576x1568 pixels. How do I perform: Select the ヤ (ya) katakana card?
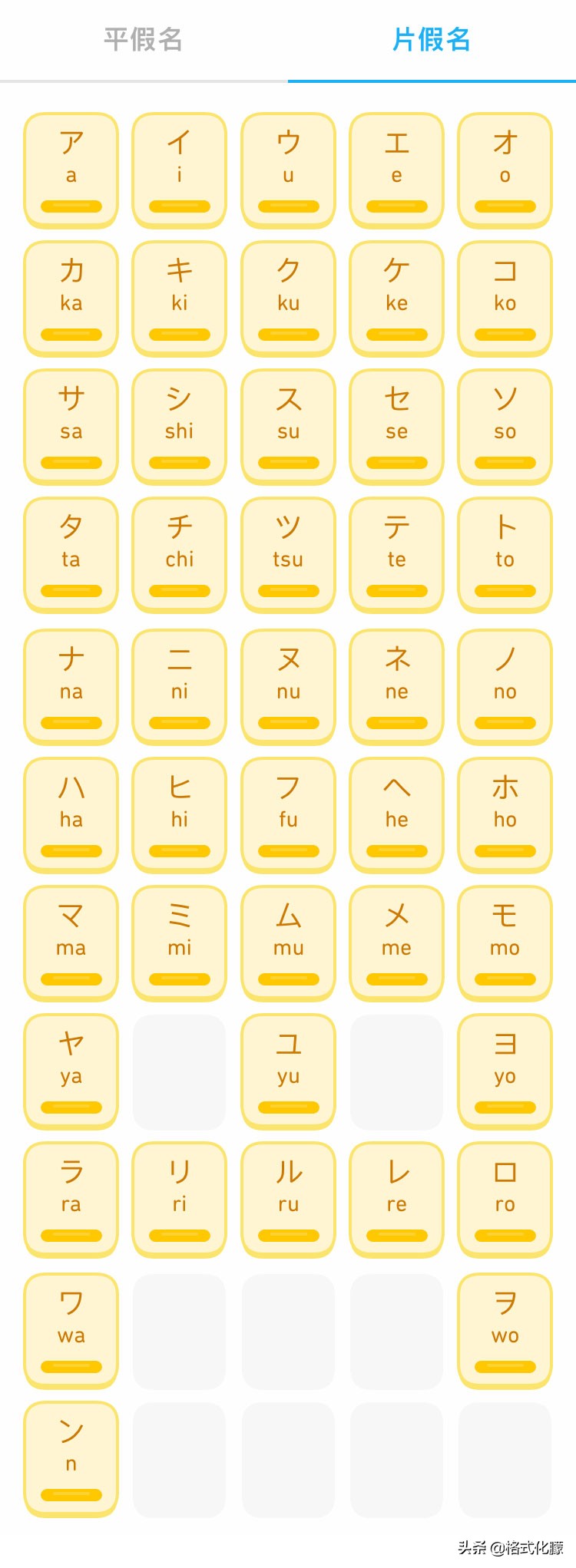70,1061
